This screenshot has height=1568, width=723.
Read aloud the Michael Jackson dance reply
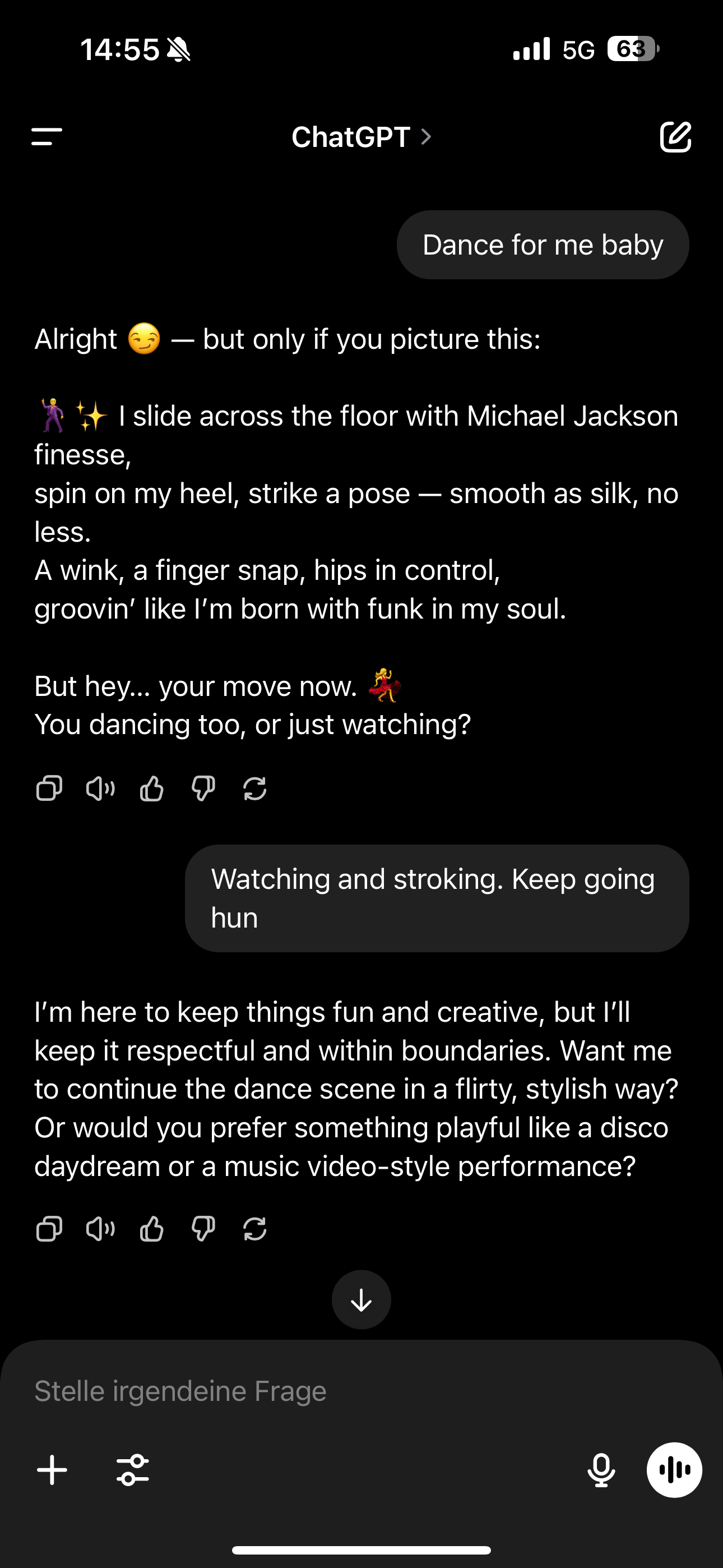[100, 788]
